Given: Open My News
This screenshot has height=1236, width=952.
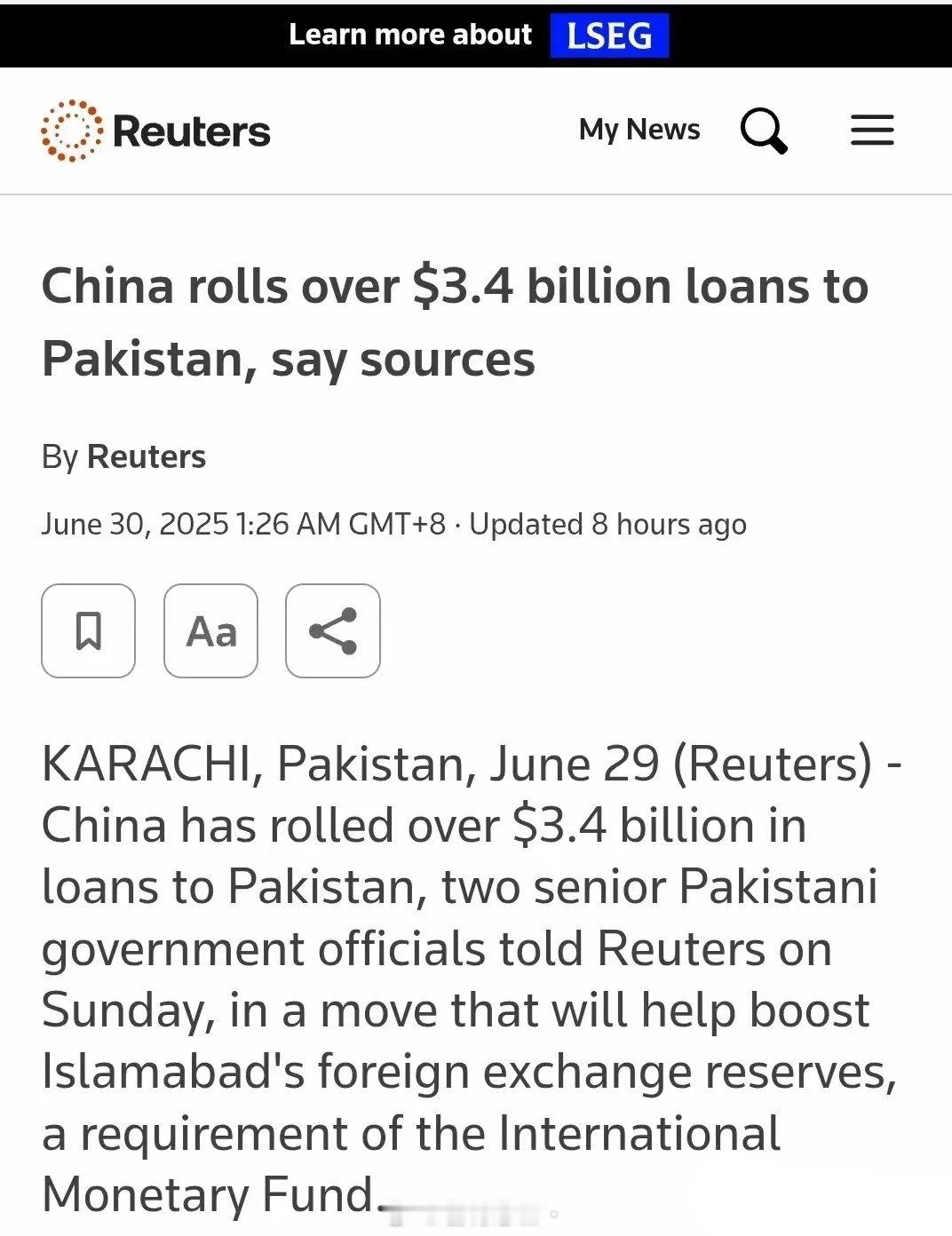Looking at the screenshot, I should [x=639, y=130].
